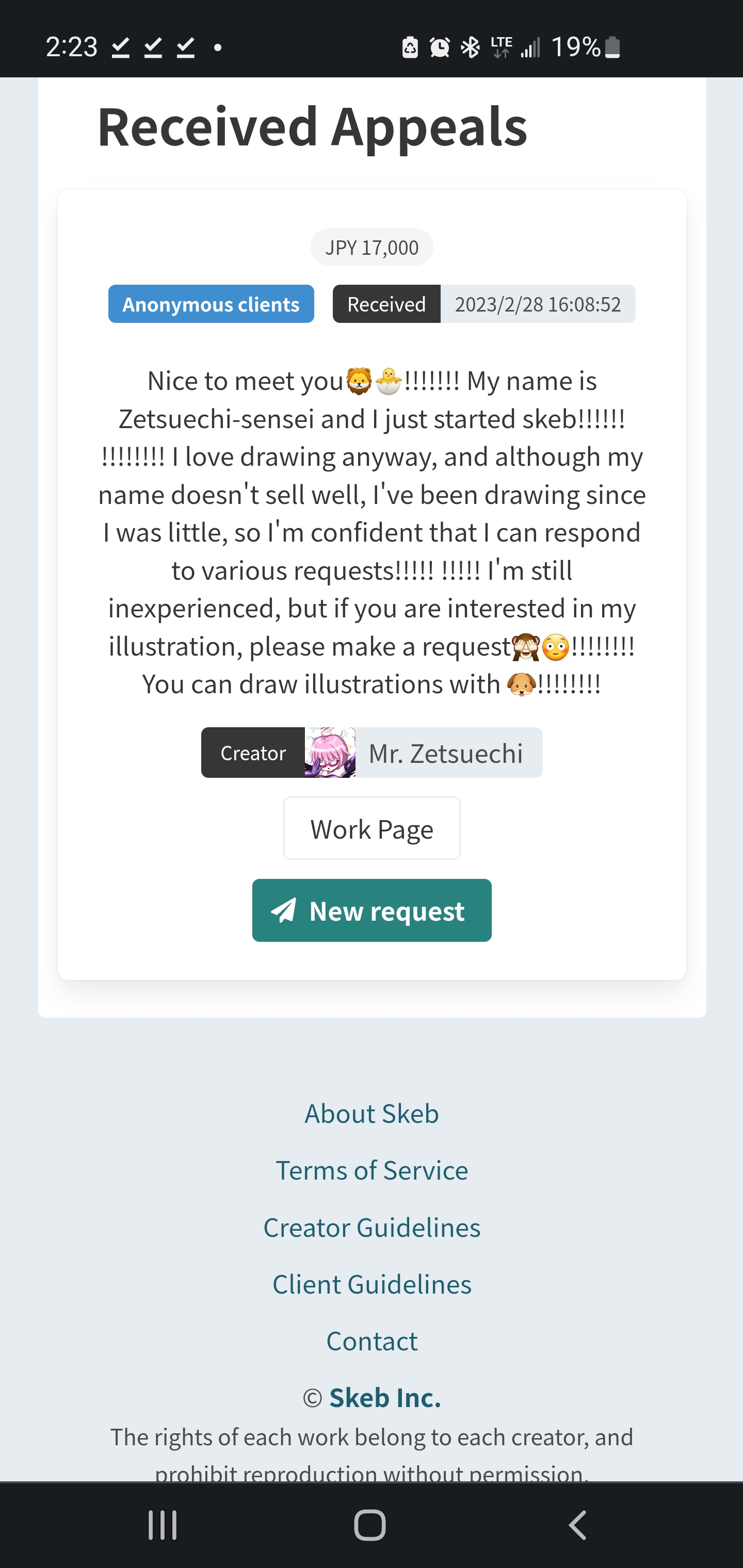Open the Work Page
743x1568 pixels.
[372, 828]
